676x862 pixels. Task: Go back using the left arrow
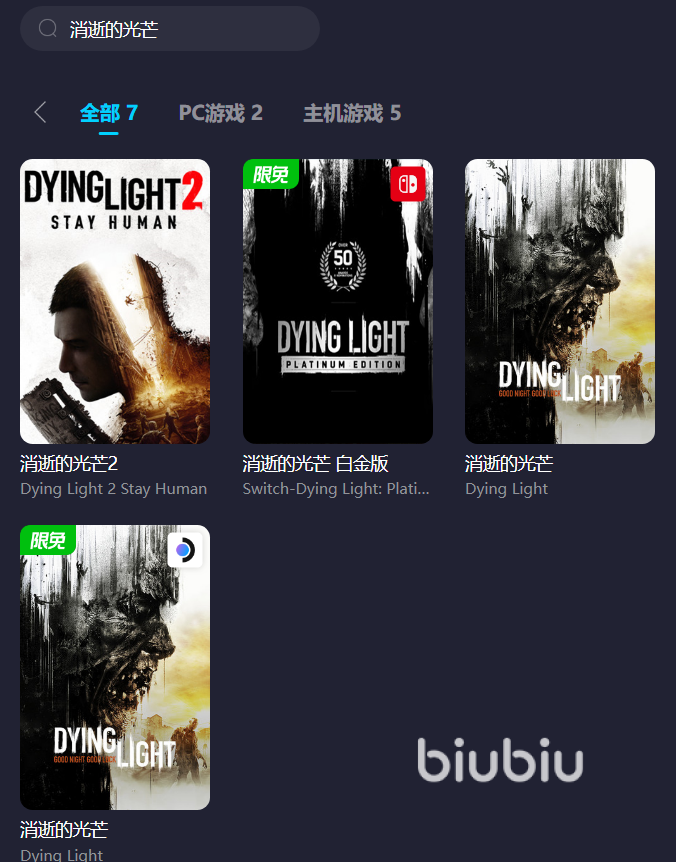40,112
